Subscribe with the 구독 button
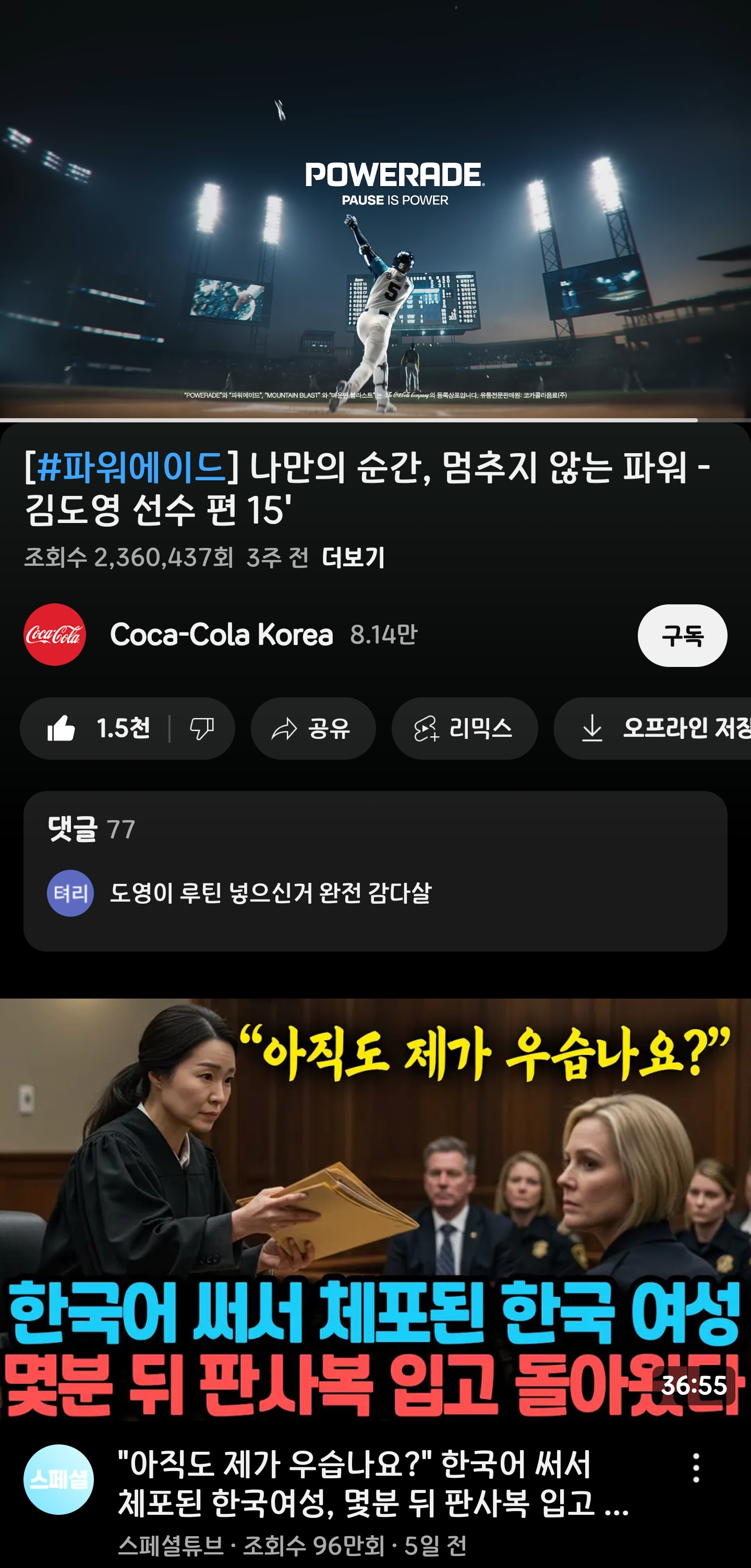 682,636
